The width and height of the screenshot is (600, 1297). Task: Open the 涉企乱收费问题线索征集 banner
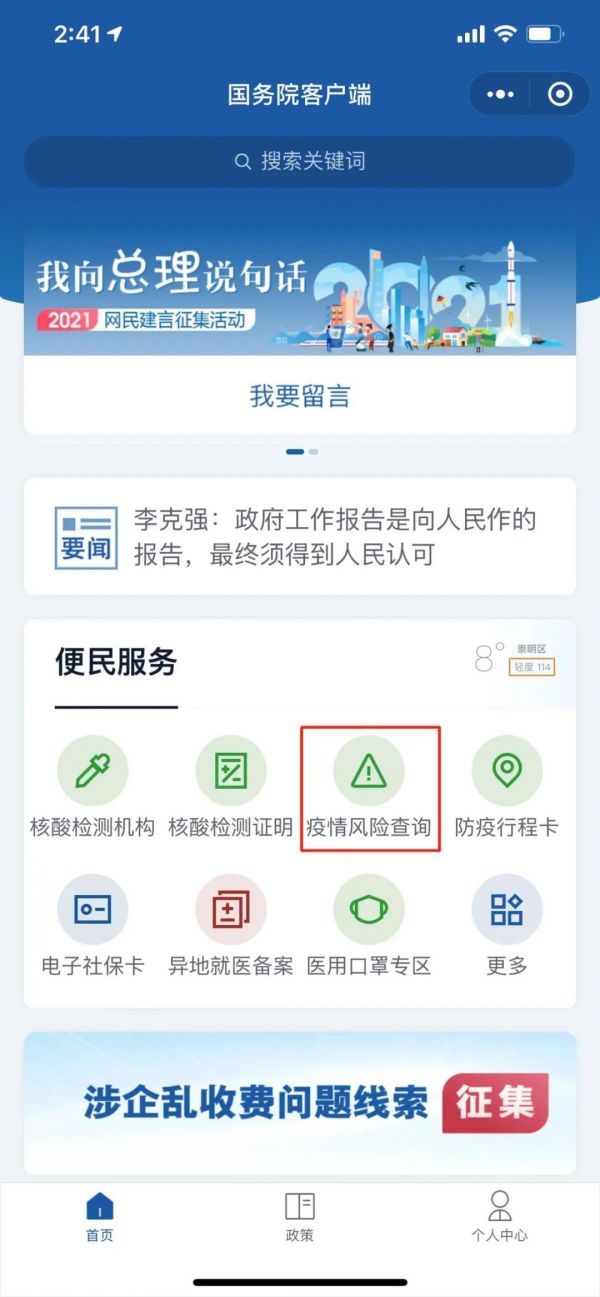[x=300, y=1103]
